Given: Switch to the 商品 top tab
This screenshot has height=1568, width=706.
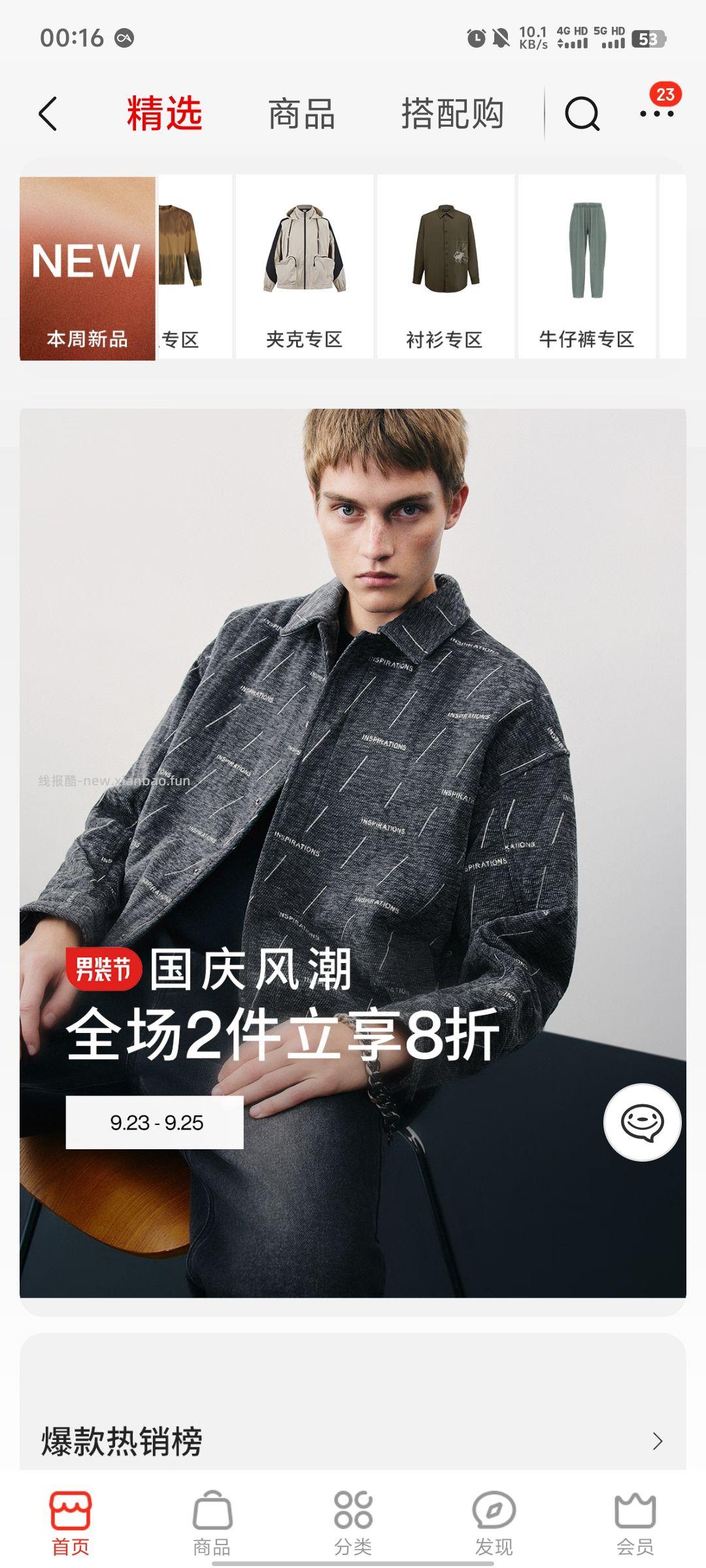Looking at the screenshot, I should [301, 114].
